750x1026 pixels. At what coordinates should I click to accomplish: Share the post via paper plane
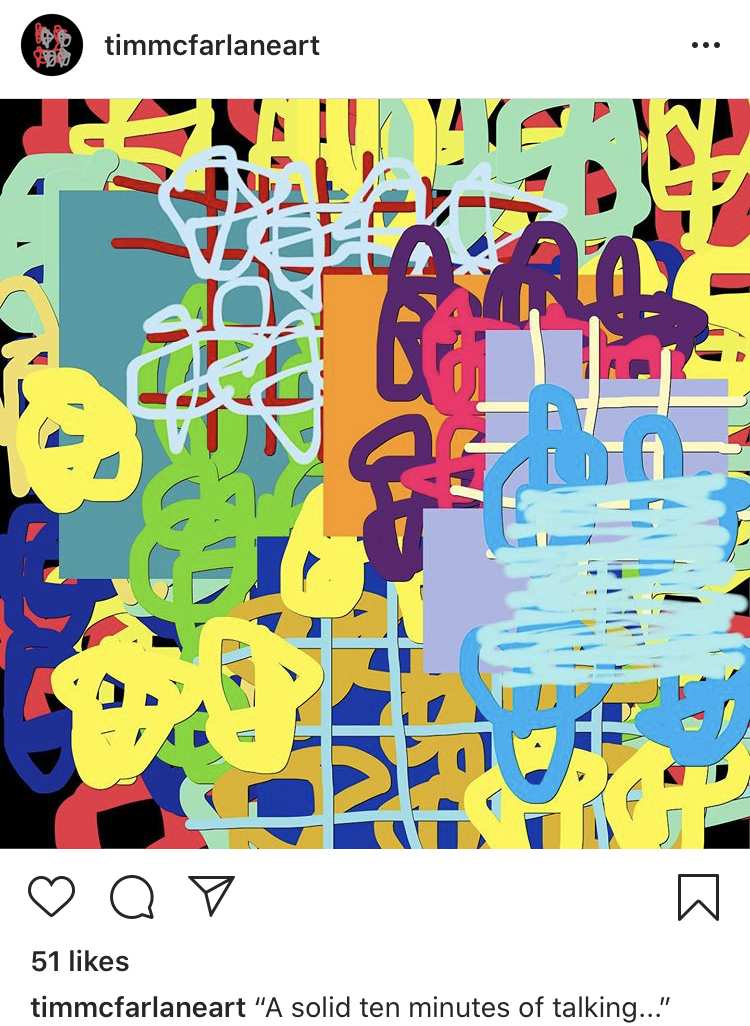tap(211, 895)
